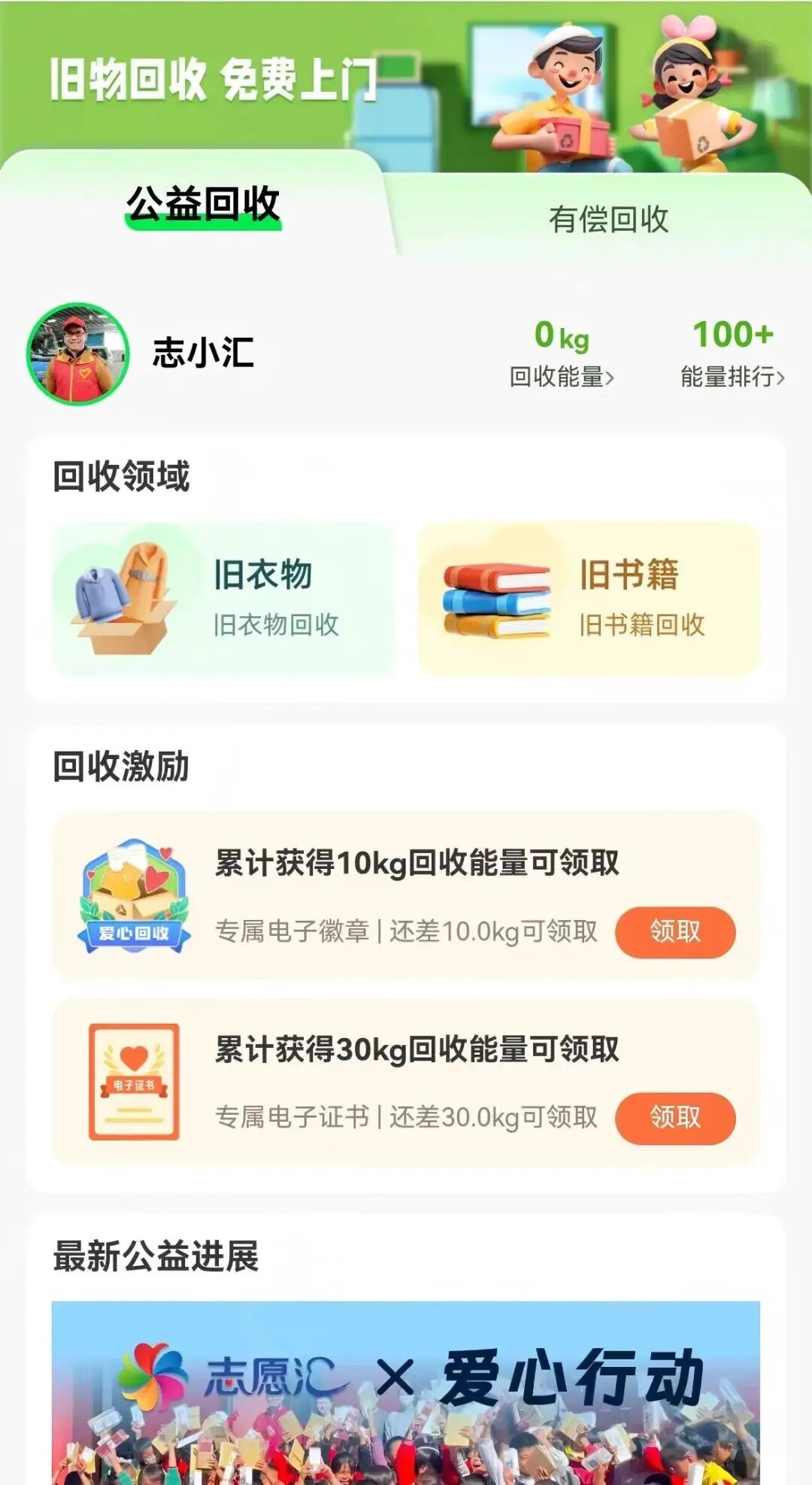812x1485 pixels.
Task: Switch to the 有偿回收 tab
Action: tap(608, 219)
